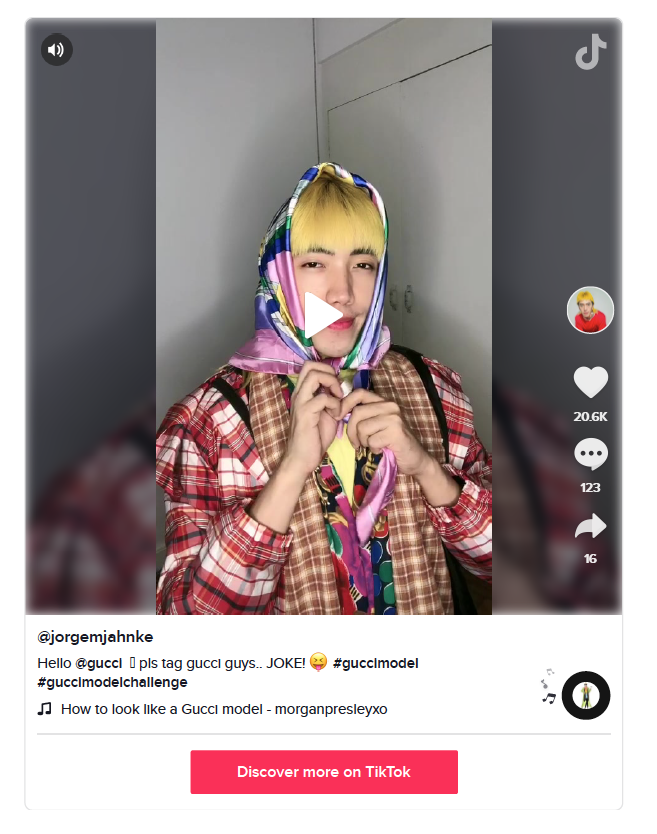The image size is (657, 834).
Task: Open the @gucci mention
Action: [98, 663]
